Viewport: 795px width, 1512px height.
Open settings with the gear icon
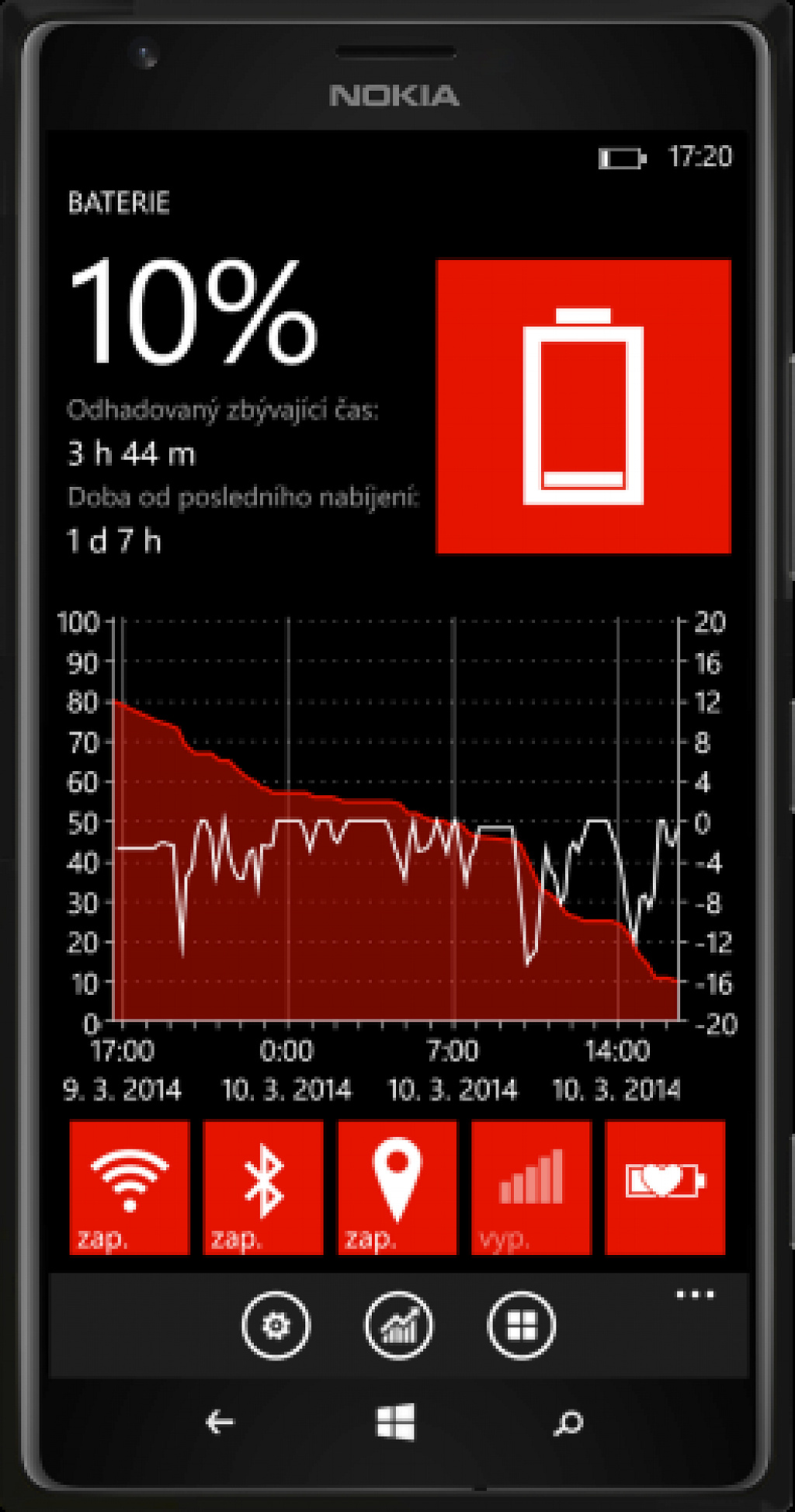click(276, 1325)
